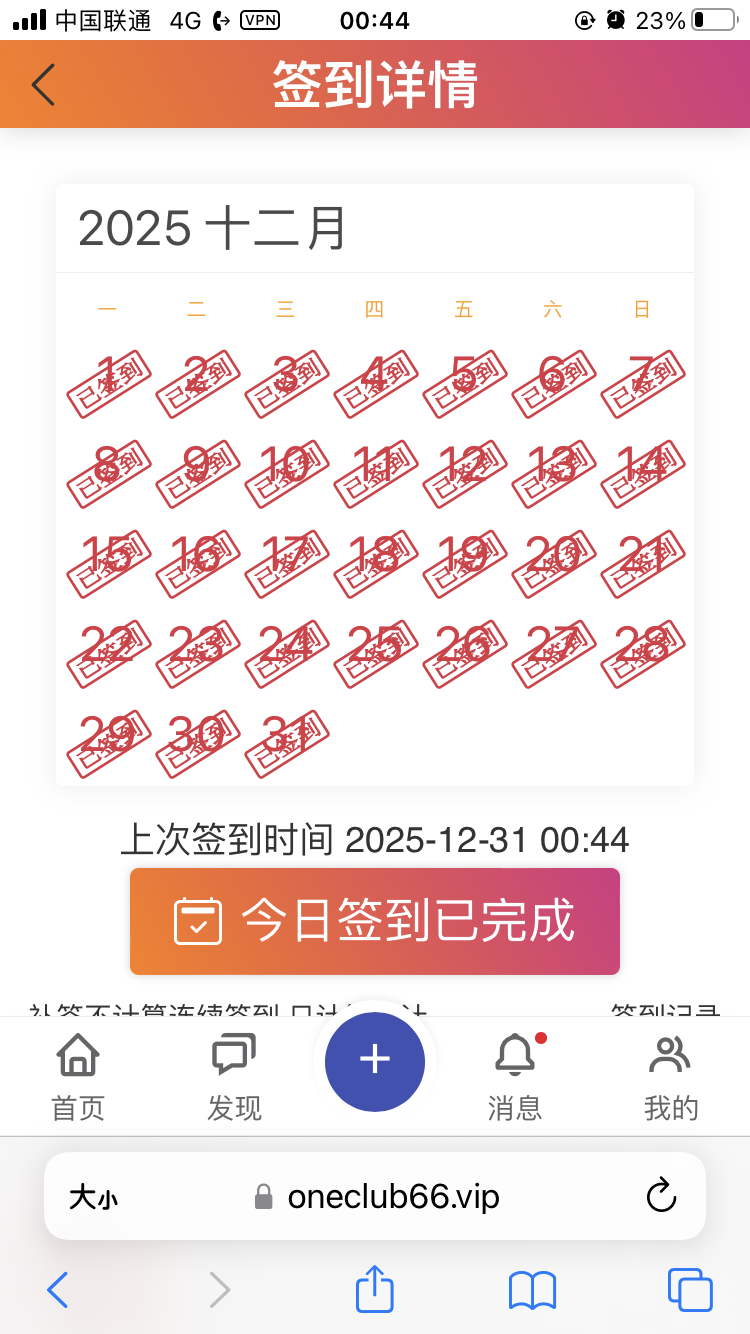Open the Safari bookmarks icon
The image size is (750, 1334).
(531, 1290)
